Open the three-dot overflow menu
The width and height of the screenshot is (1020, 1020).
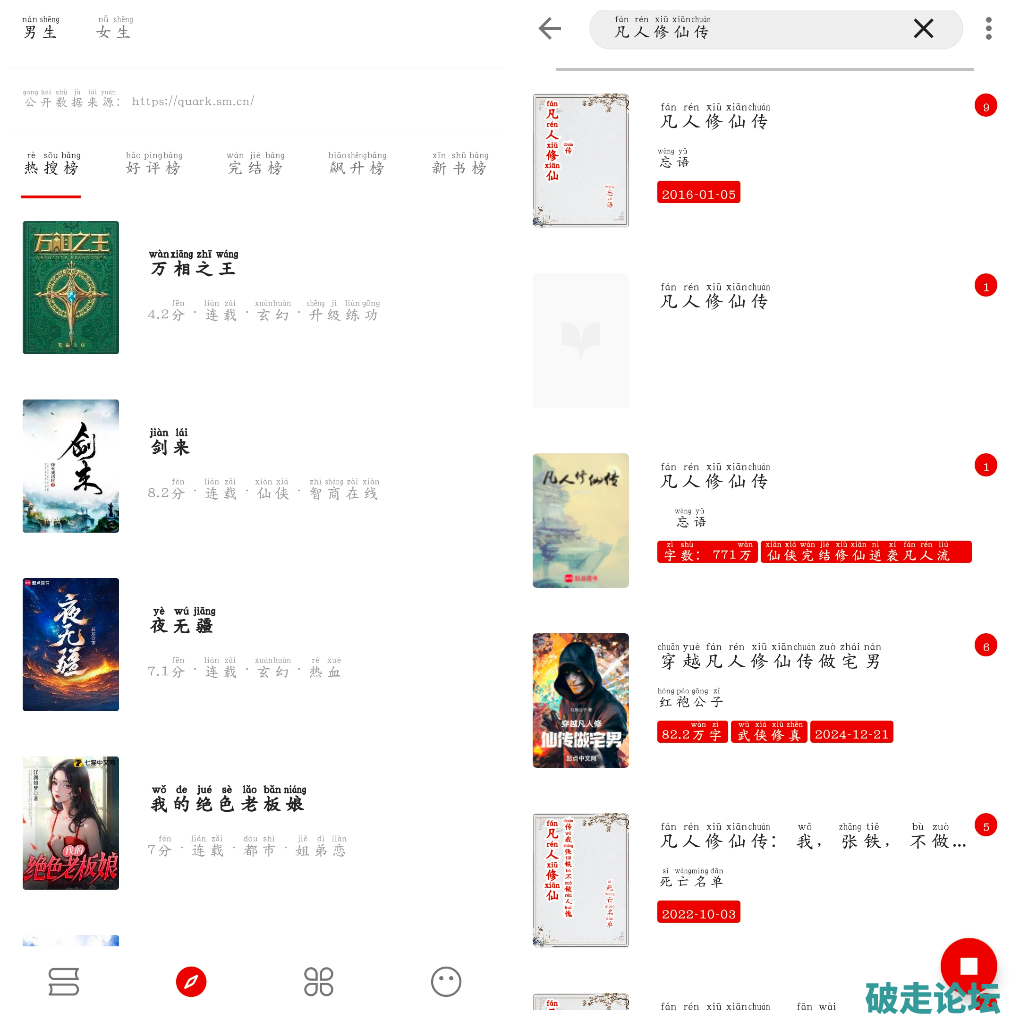tap(988, 29)
